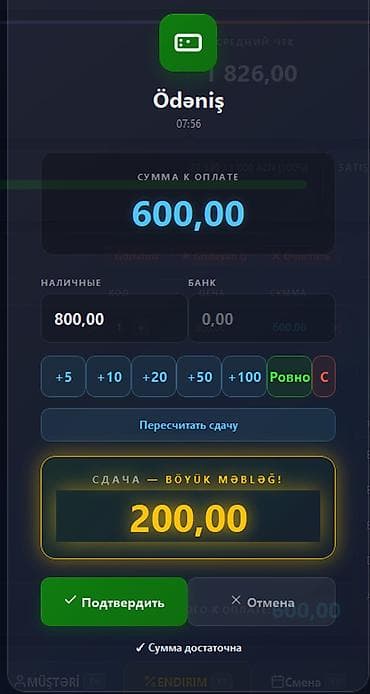Cancel the payment with Отмена

[x=262, y=601]
